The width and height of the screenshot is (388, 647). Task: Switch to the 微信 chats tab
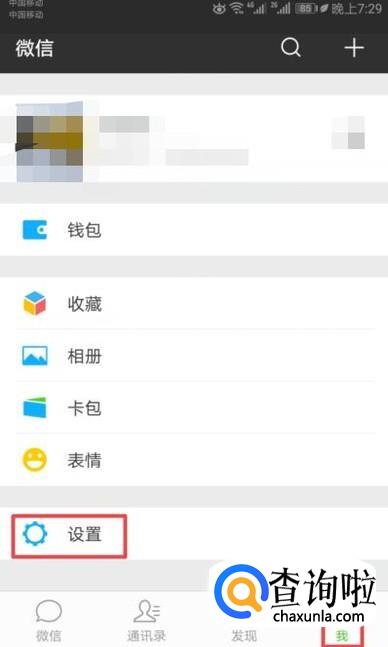tap(49, 620)
